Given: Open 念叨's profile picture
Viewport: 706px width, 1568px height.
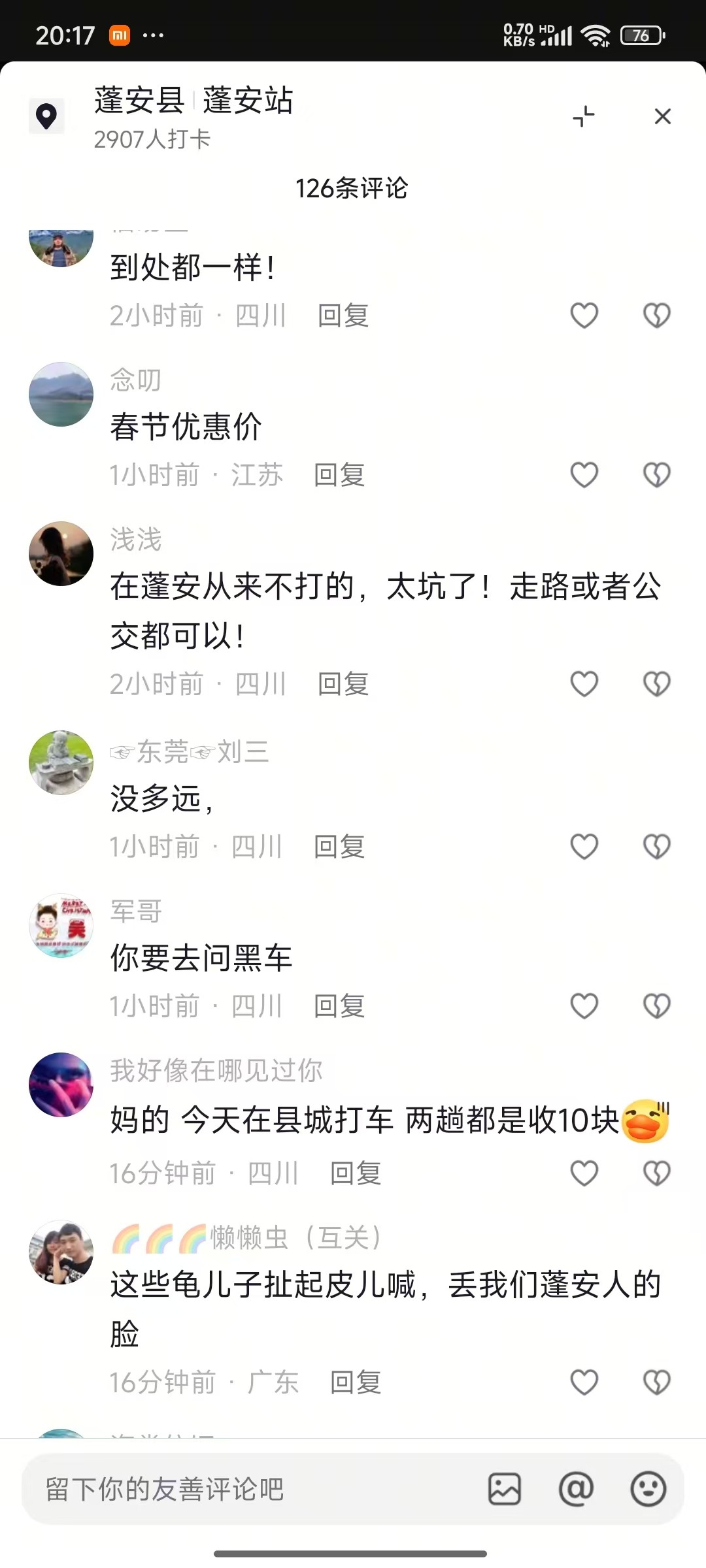Looking at the screenshot, I should pyautogui.click(x=61, y=394).
